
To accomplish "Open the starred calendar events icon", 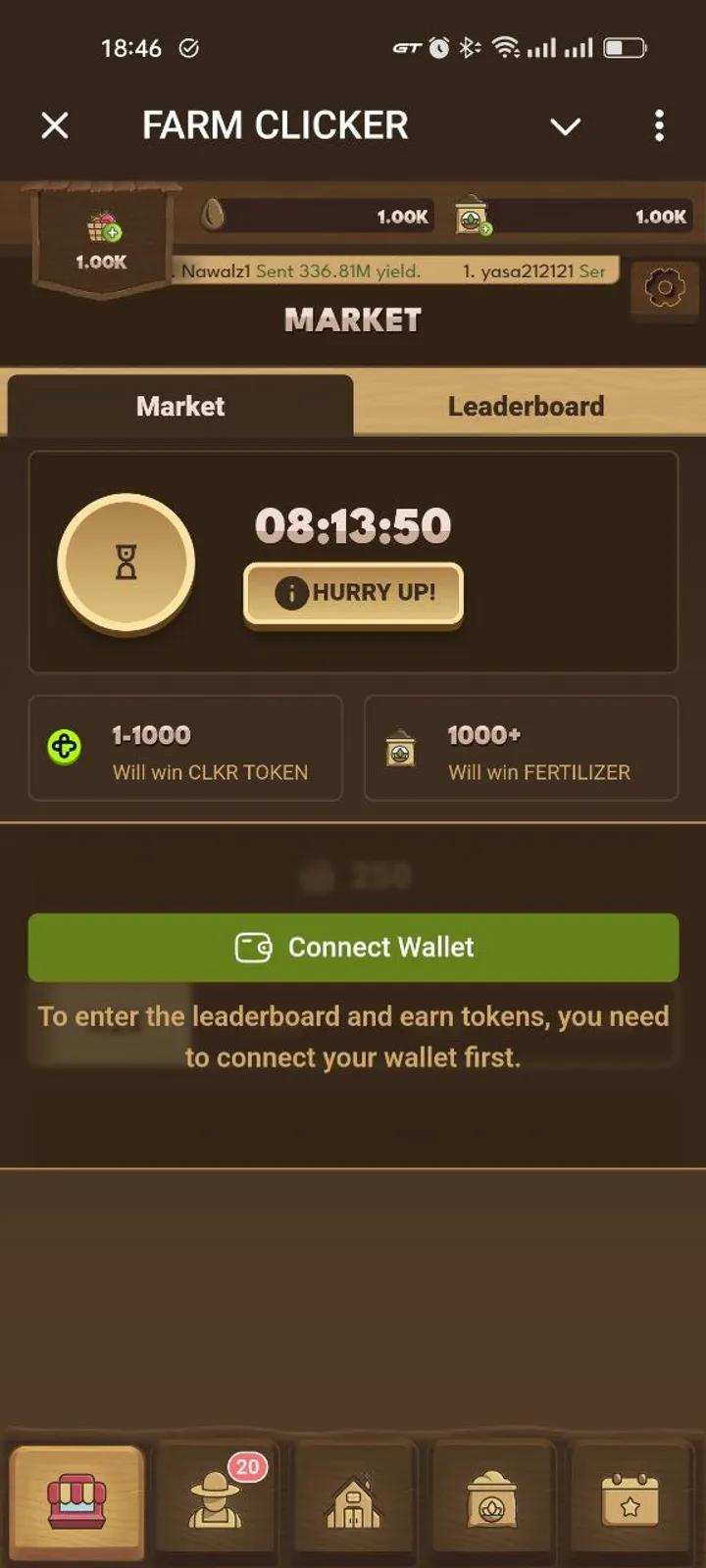I will pos(628,1499).
